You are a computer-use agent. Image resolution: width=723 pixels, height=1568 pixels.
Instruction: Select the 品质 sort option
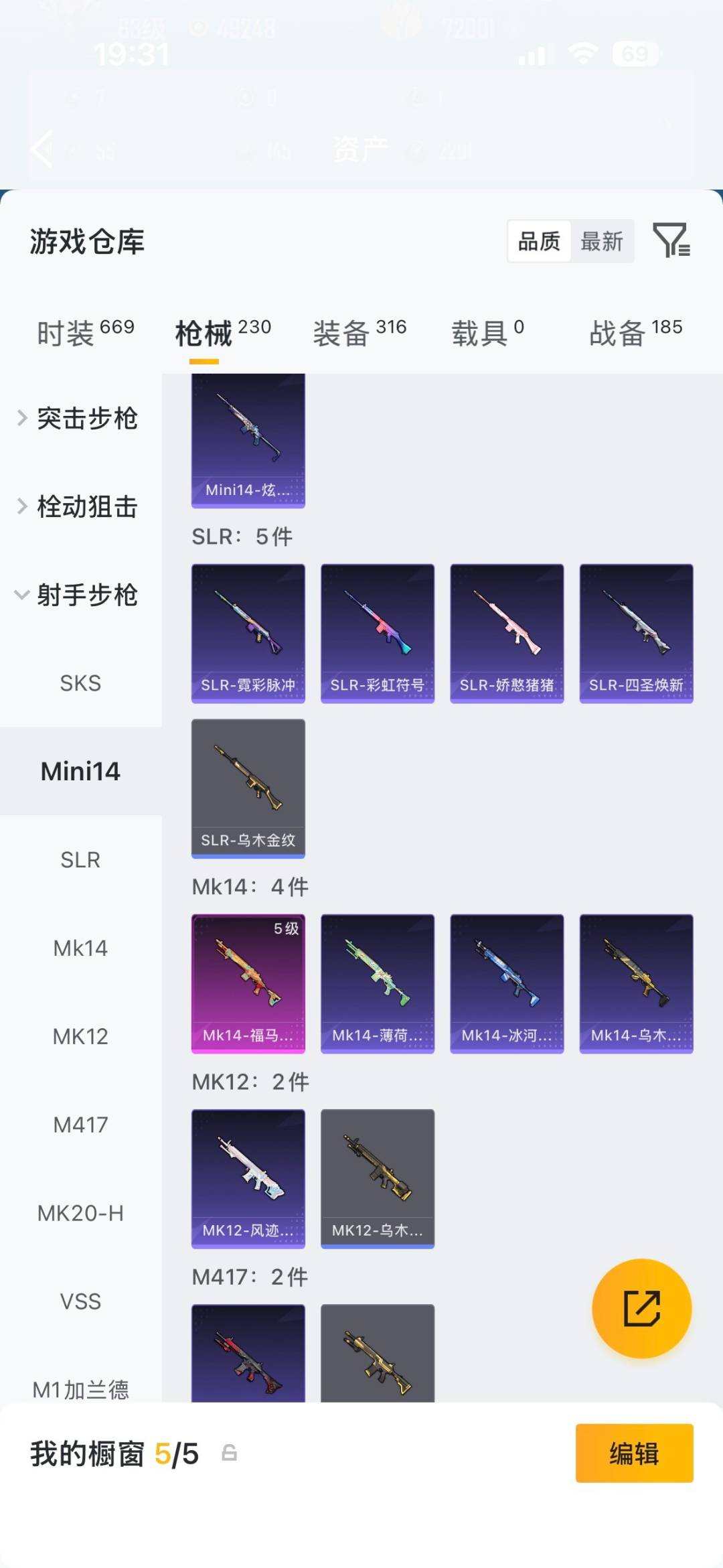click(539, 241)
